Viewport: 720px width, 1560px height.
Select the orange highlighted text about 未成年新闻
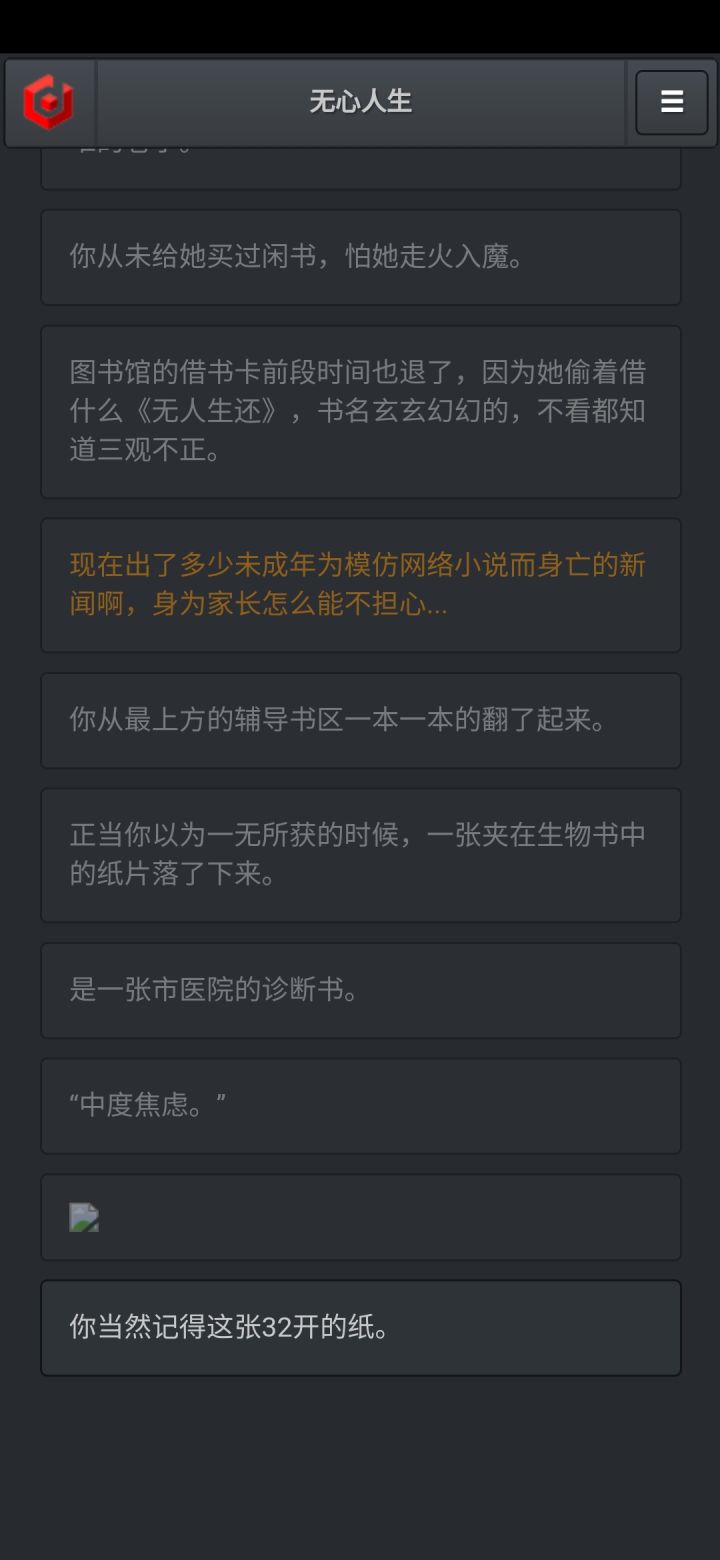click(358, 584)
